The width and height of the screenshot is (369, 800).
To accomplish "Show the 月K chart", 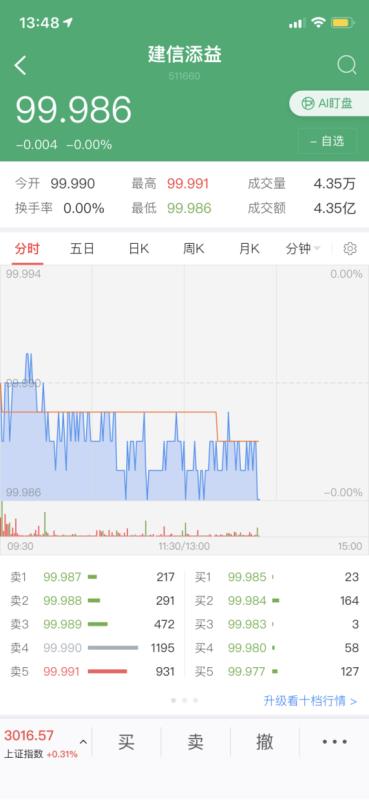I will coord(249,249).
